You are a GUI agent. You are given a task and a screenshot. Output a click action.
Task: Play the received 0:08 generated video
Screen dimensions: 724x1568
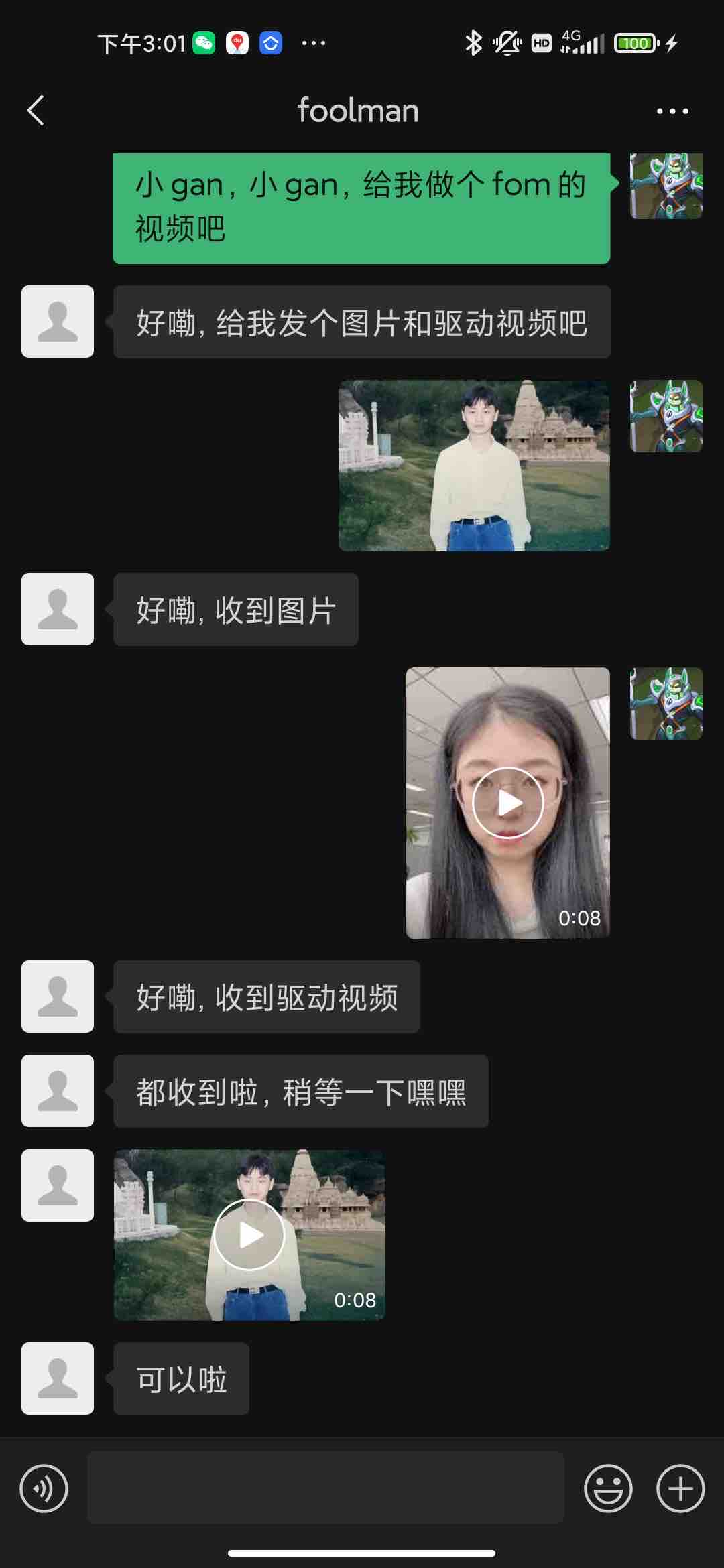(249, 1234)
